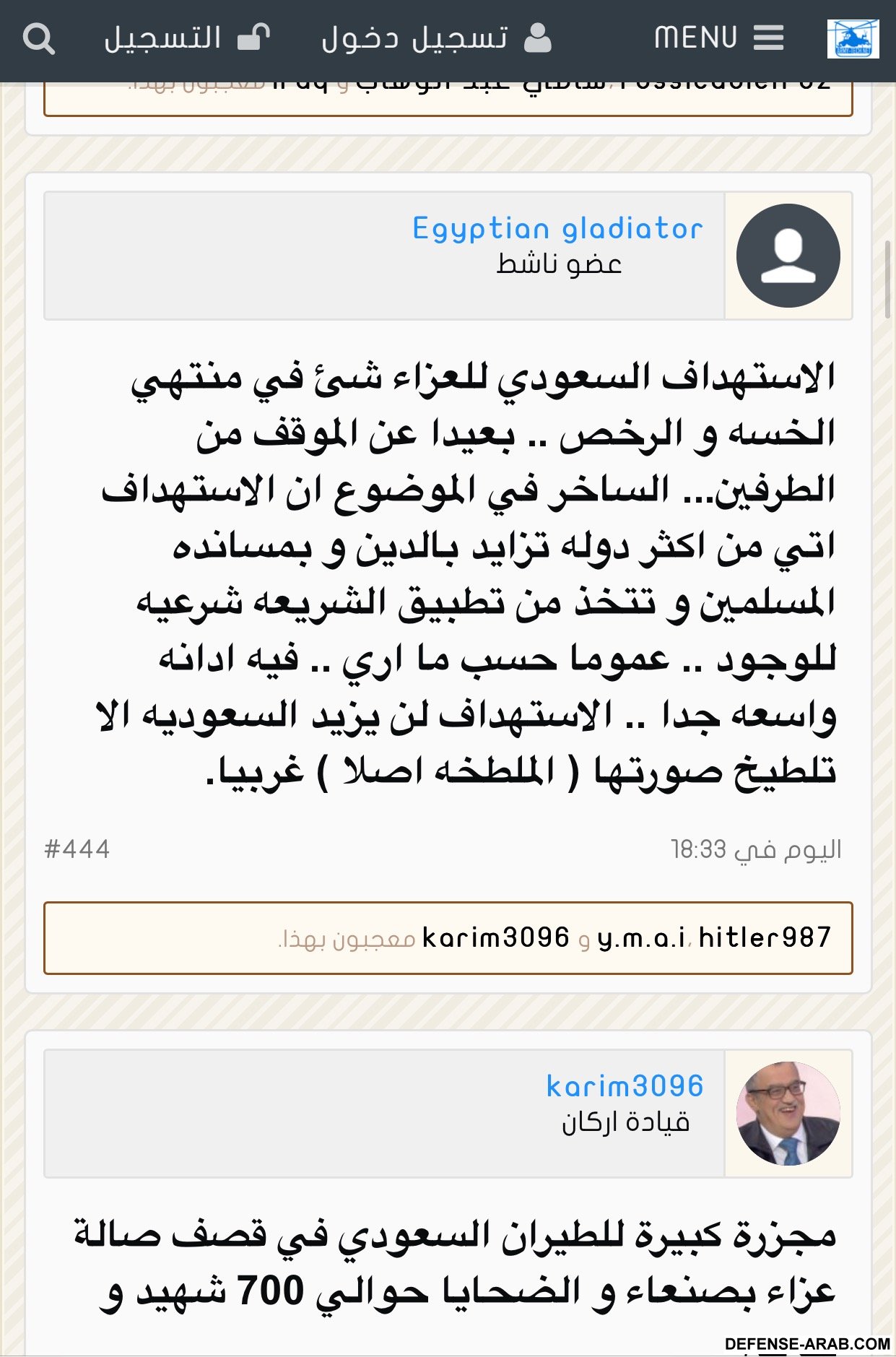Open the MENU drawer

[x=718, y=38]
